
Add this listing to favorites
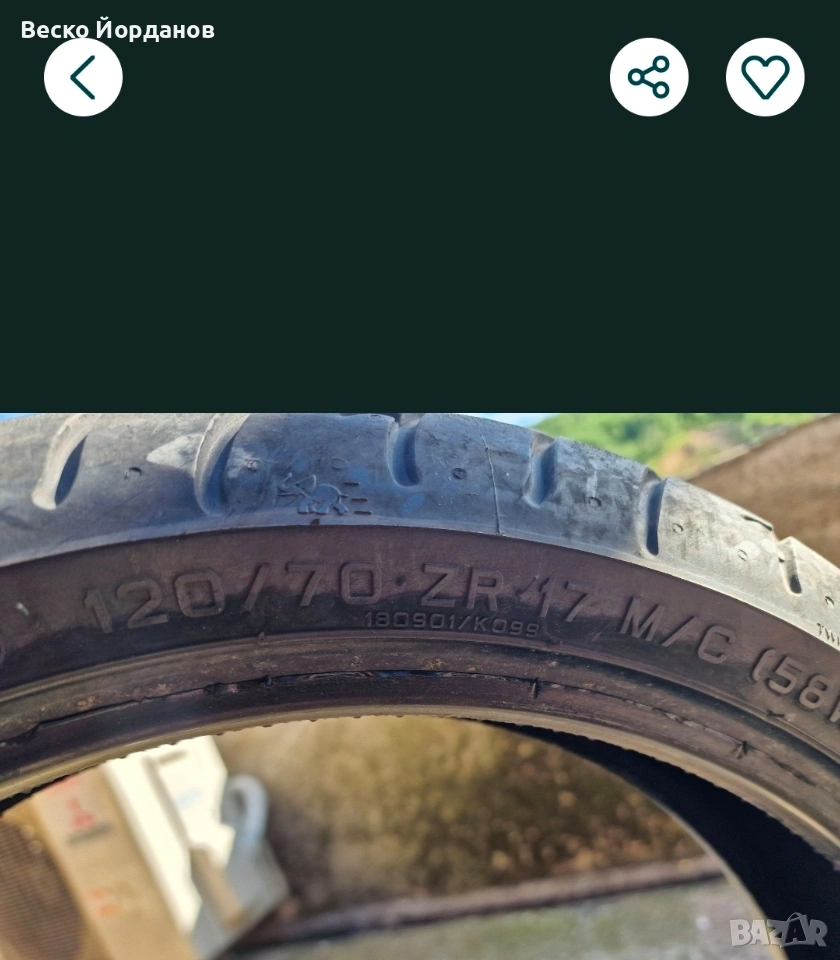[x=765, y=78]
